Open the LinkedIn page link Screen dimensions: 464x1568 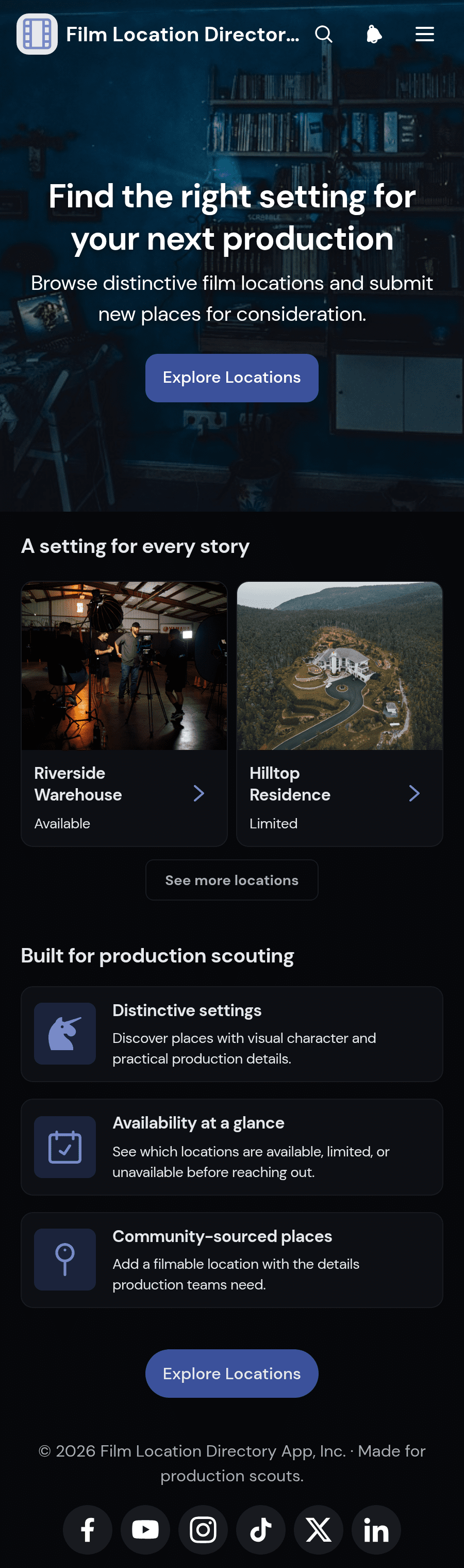[x=376, y=1529]
